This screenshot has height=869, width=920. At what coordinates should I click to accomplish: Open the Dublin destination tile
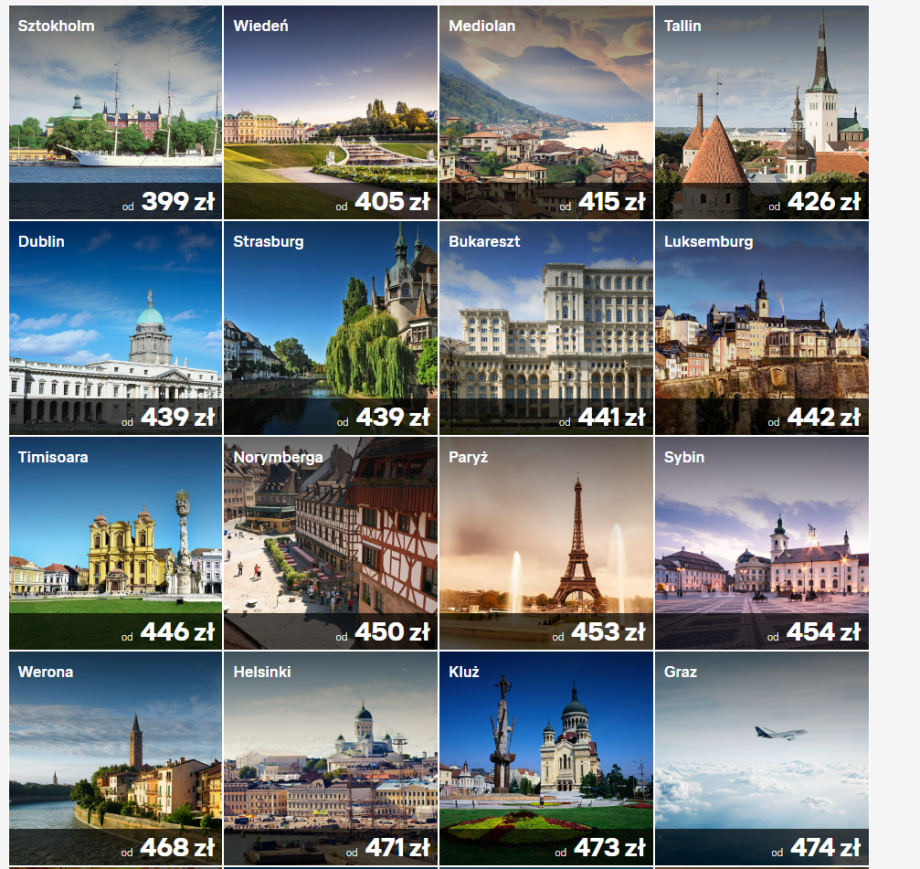click(x=115, y=328)
